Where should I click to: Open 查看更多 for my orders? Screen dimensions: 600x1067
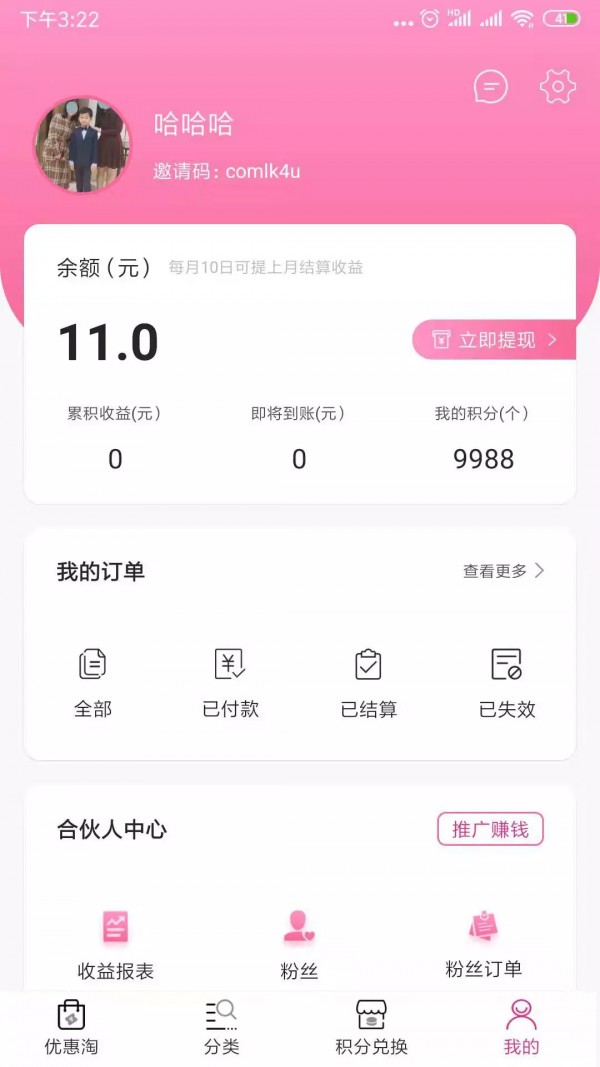(504, 571)
